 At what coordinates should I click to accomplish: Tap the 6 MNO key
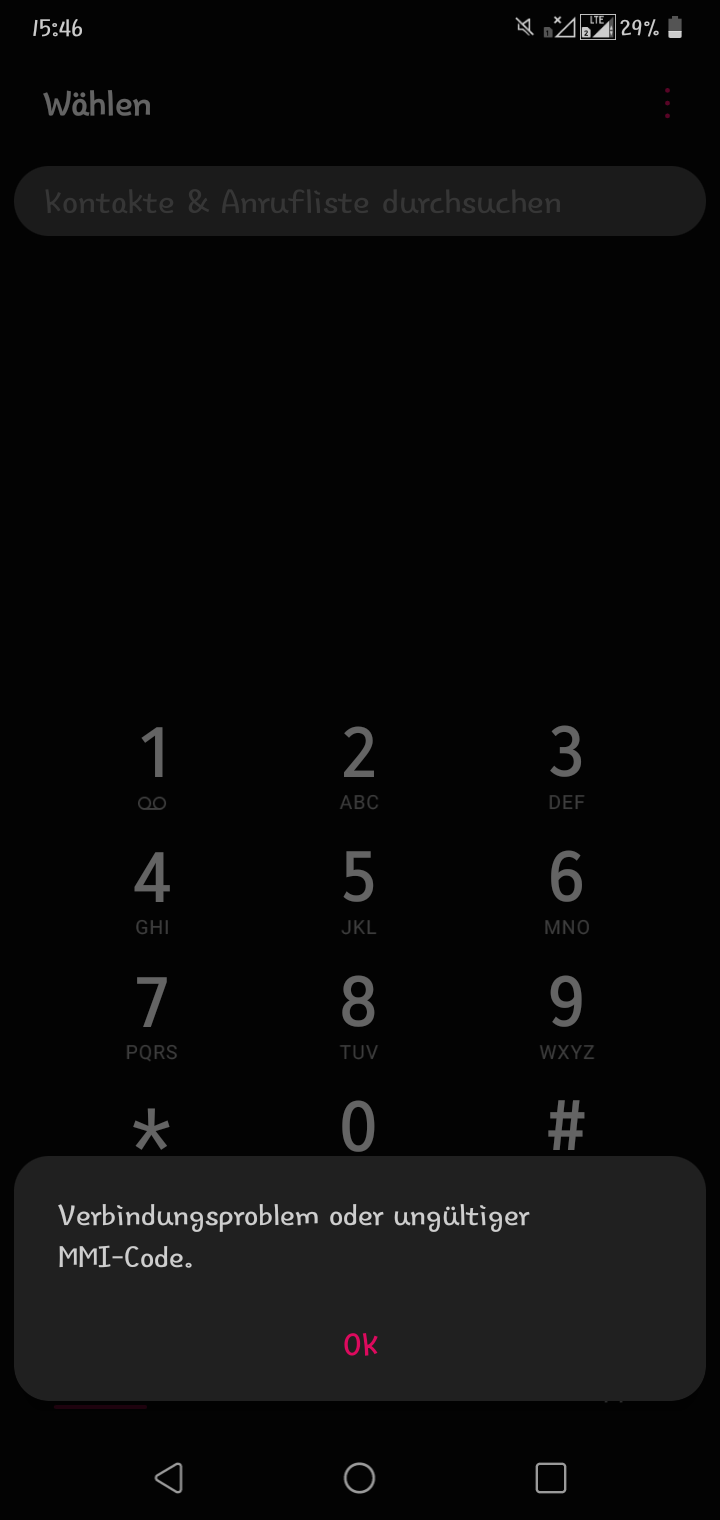coord(566,892)
